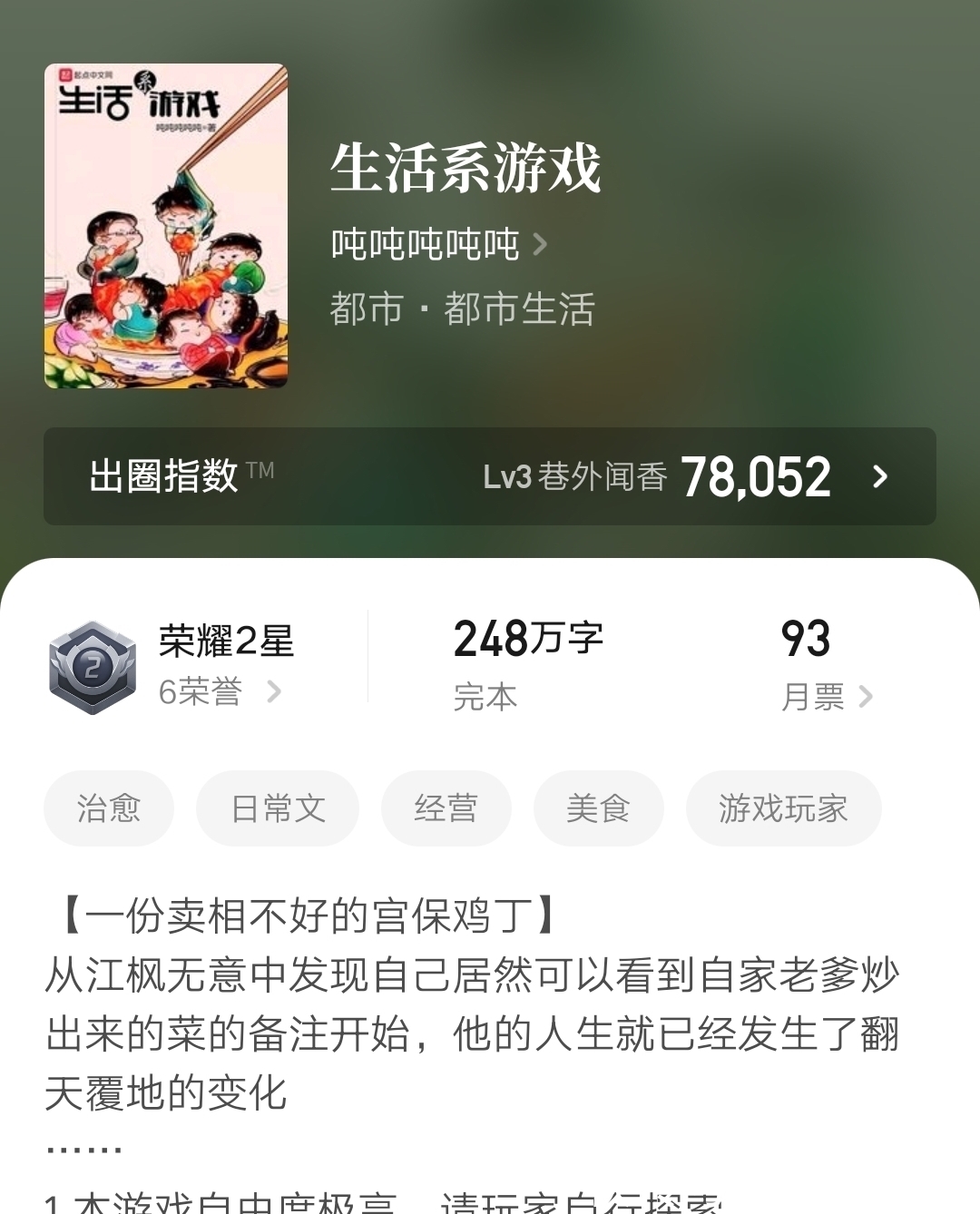Open 出圈指数 details using its right chevron
Viewport: 980px width, 1214px height.
878,477
